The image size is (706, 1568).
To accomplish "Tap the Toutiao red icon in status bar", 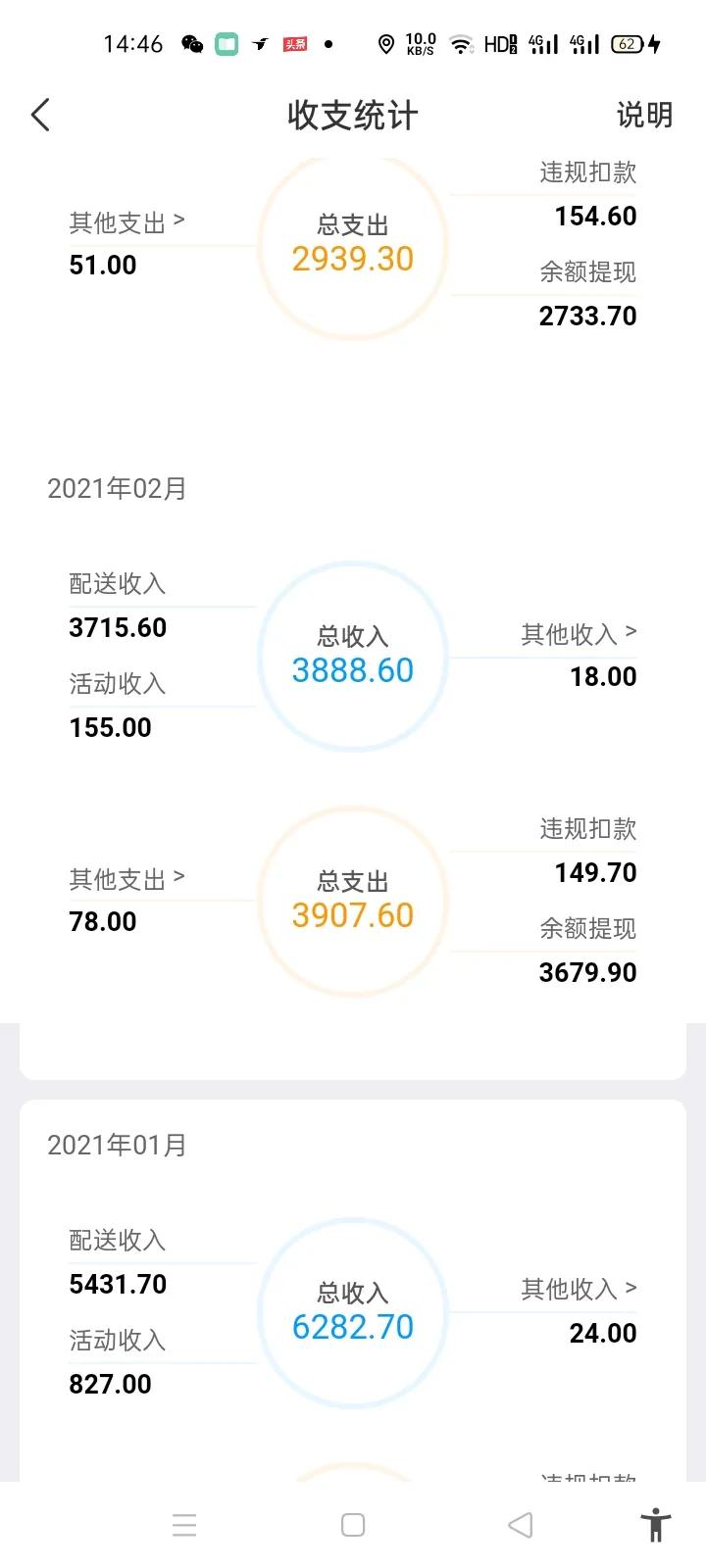I will pyautogui.click(x=294, y=43).
